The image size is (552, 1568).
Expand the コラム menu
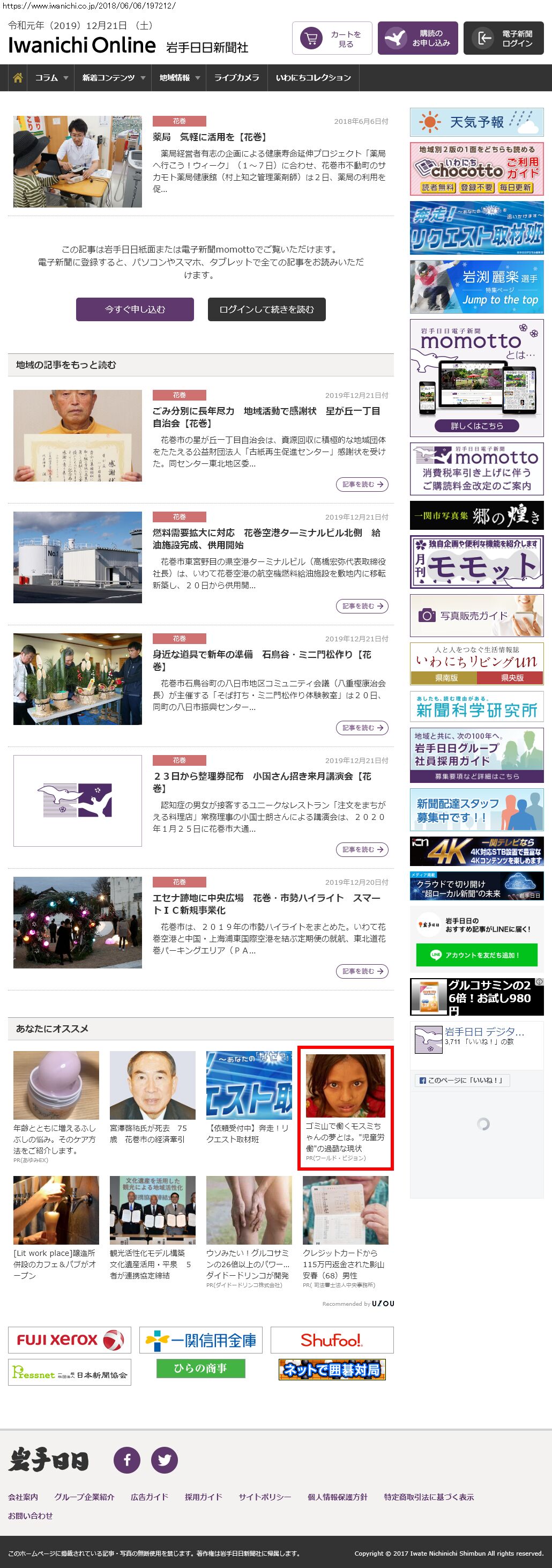pos(50,78)
